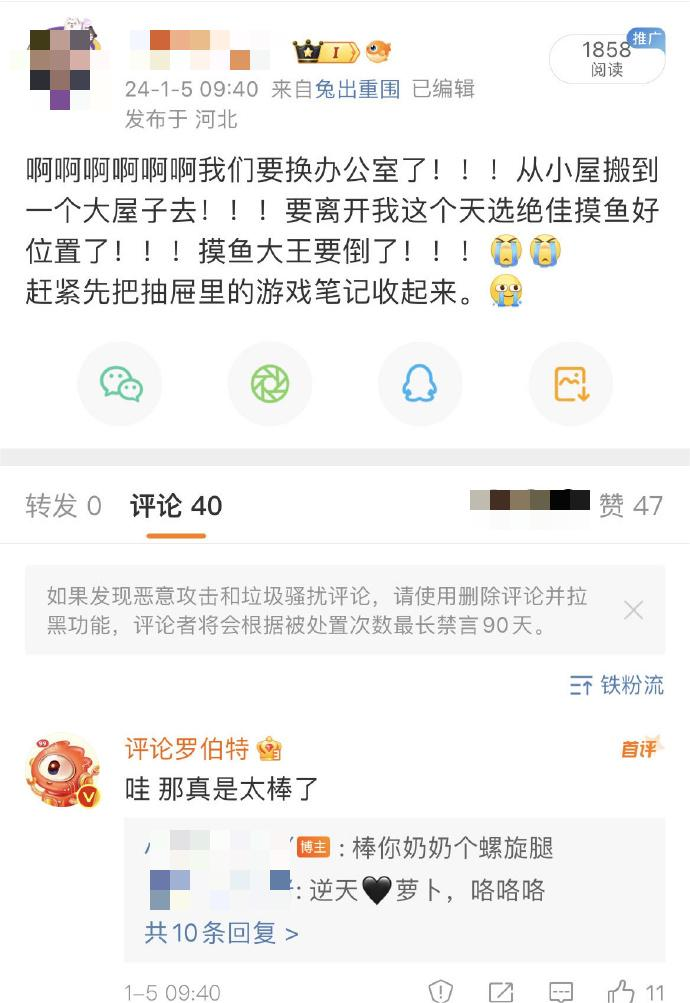Share the post to WeChat
Image resolution: width=690 pixels, height=1003 pixels.
[121, 384]
